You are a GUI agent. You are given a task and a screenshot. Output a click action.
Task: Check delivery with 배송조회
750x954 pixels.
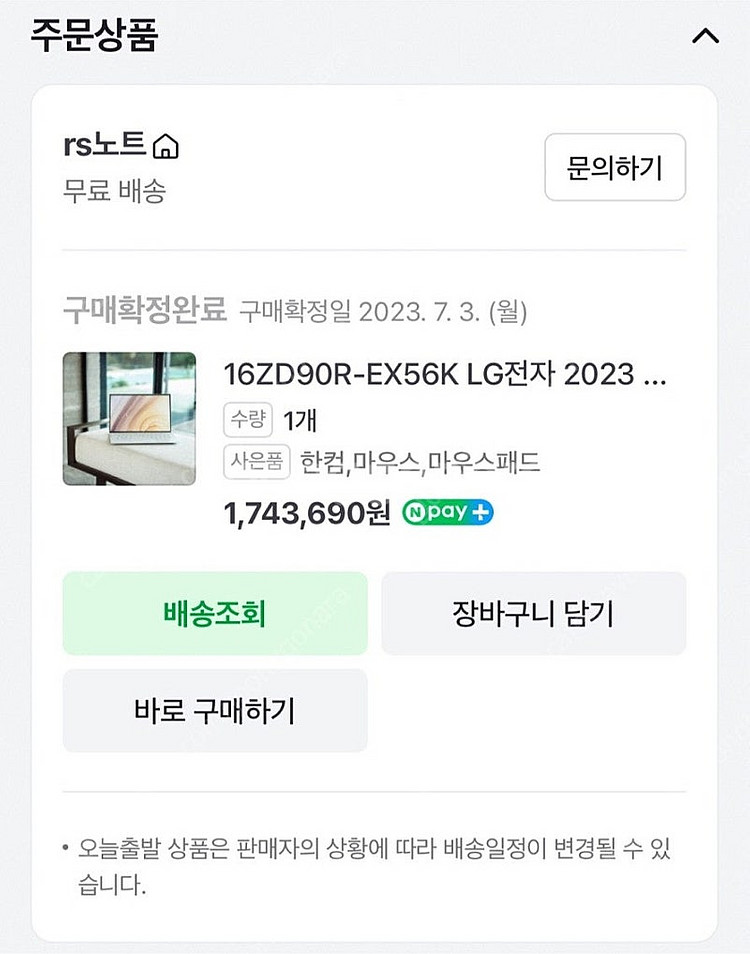tap(214, 614)
